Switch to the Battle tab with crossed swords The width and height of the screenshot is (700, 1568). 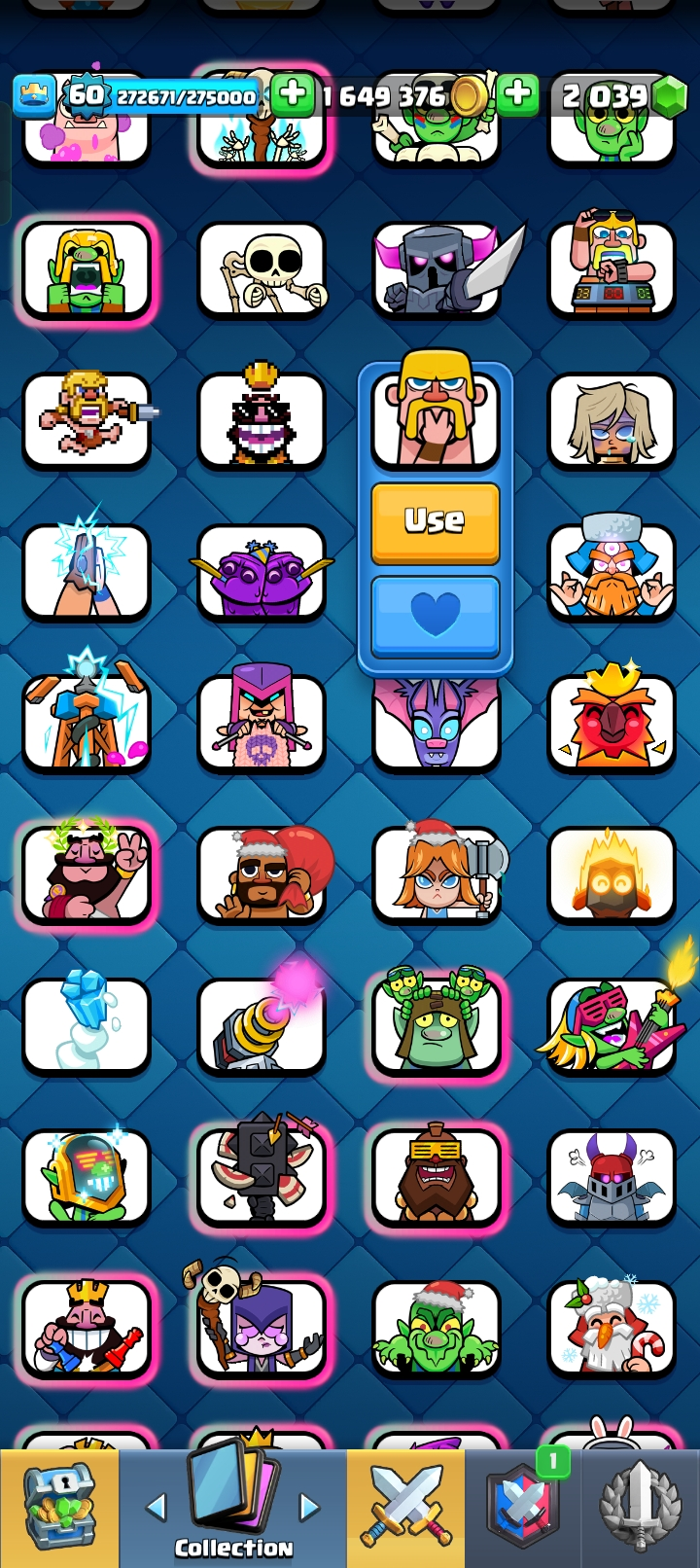click(x=405, y=1508)
